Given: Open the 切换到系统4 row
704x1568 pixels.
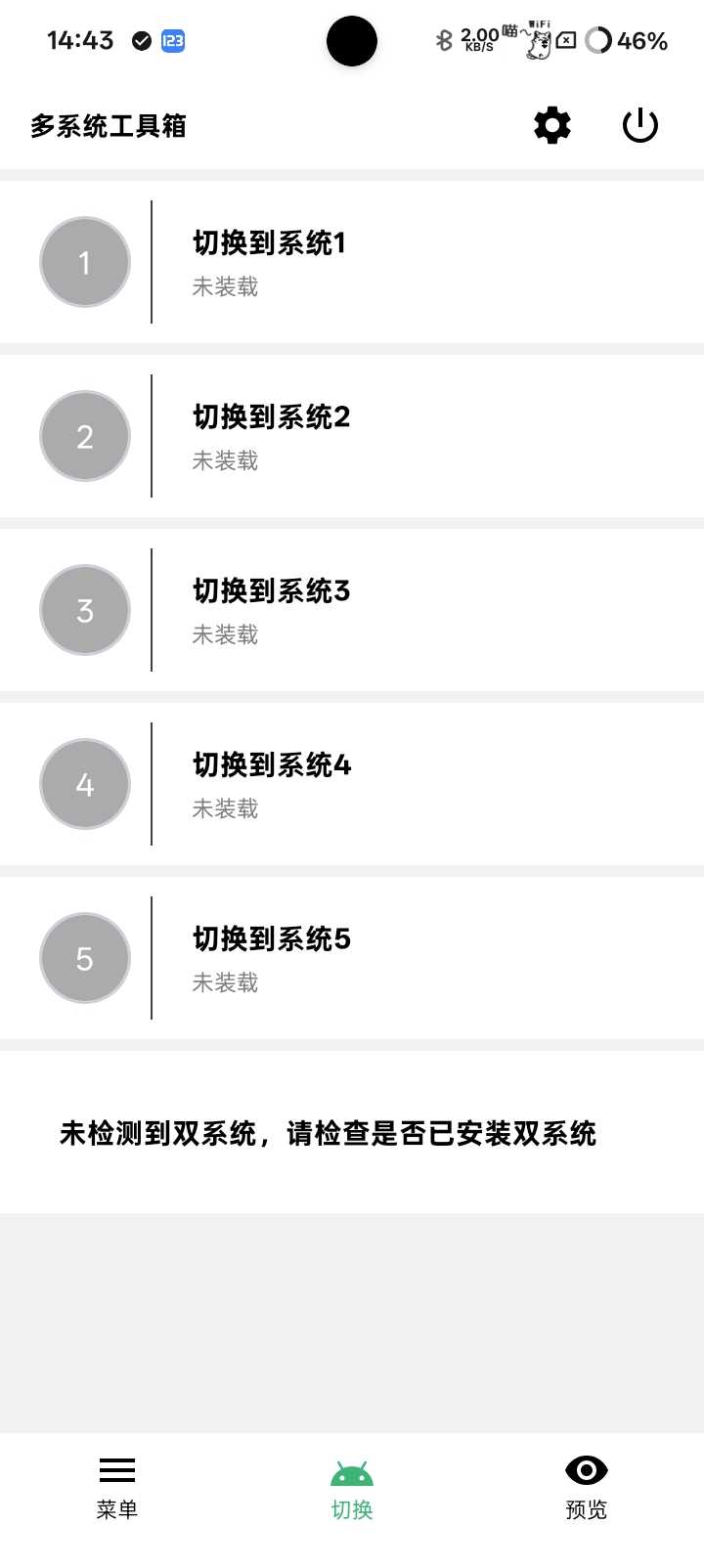Looking at the screenshot, I should tap(352, 784).
